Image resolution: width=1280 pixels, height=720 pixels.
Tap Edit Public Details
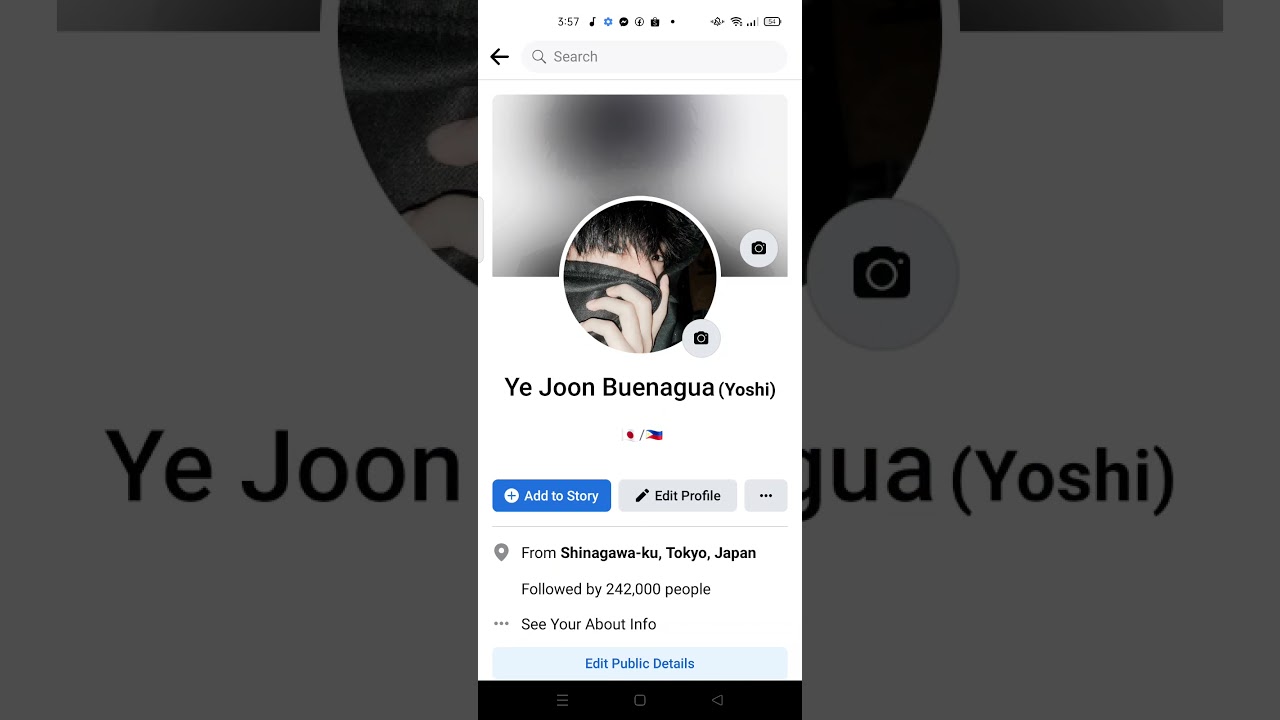click(x=639, y=663)
